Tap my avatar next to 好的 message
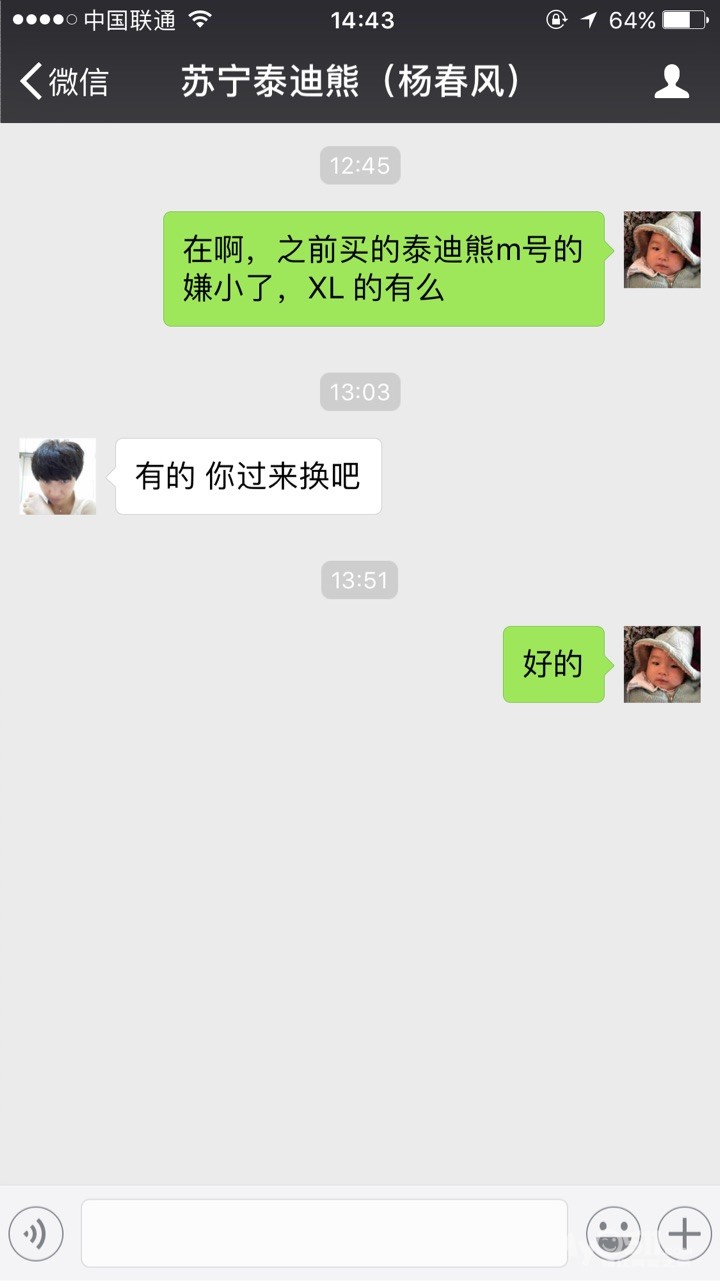The width and height of the screenshot is (720, 1281). coord(661,664)
